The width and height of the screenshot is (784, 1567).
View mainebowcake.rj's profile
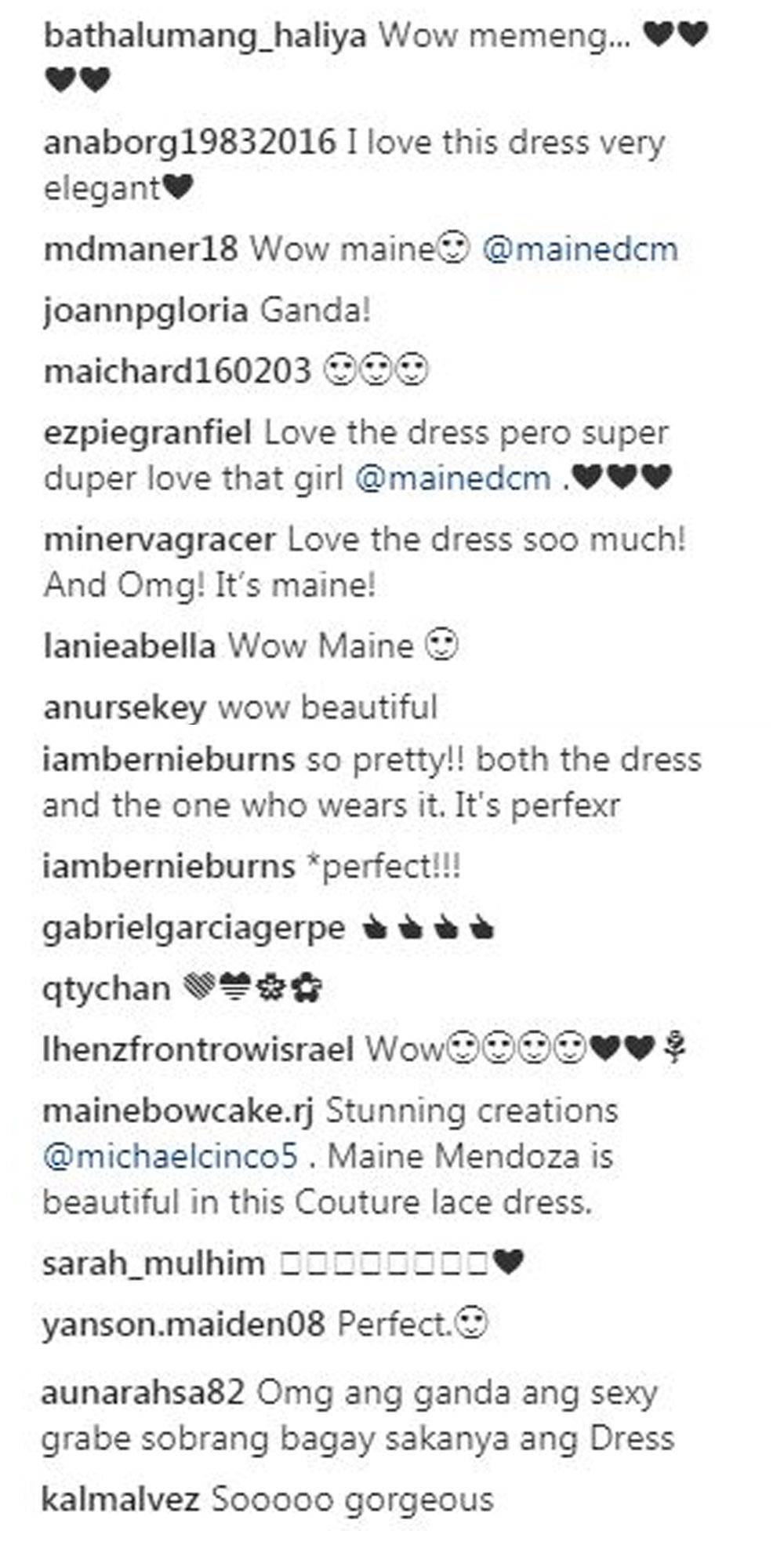tap(177, 1111)
